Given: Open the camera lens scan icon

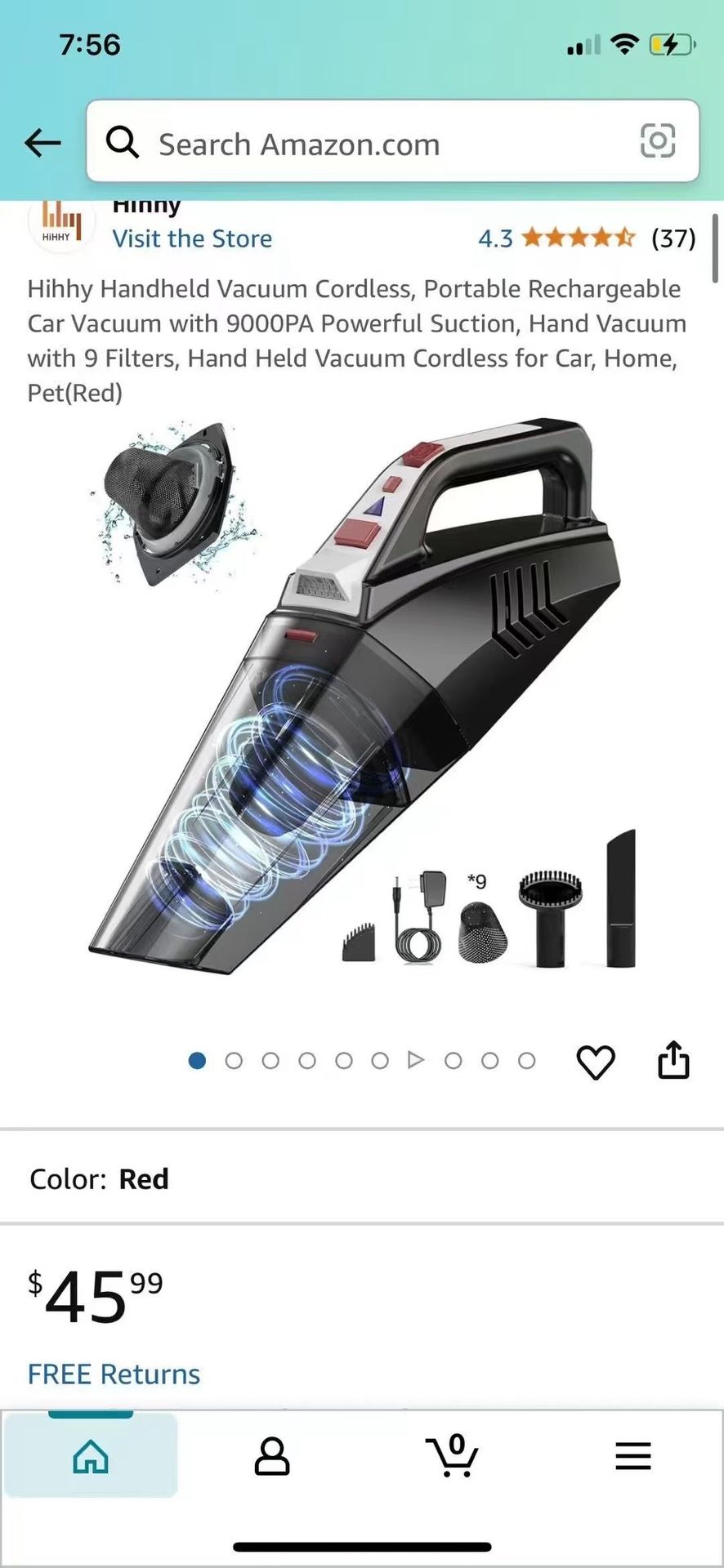Looking at the screenshot, I should coord(657,141).
